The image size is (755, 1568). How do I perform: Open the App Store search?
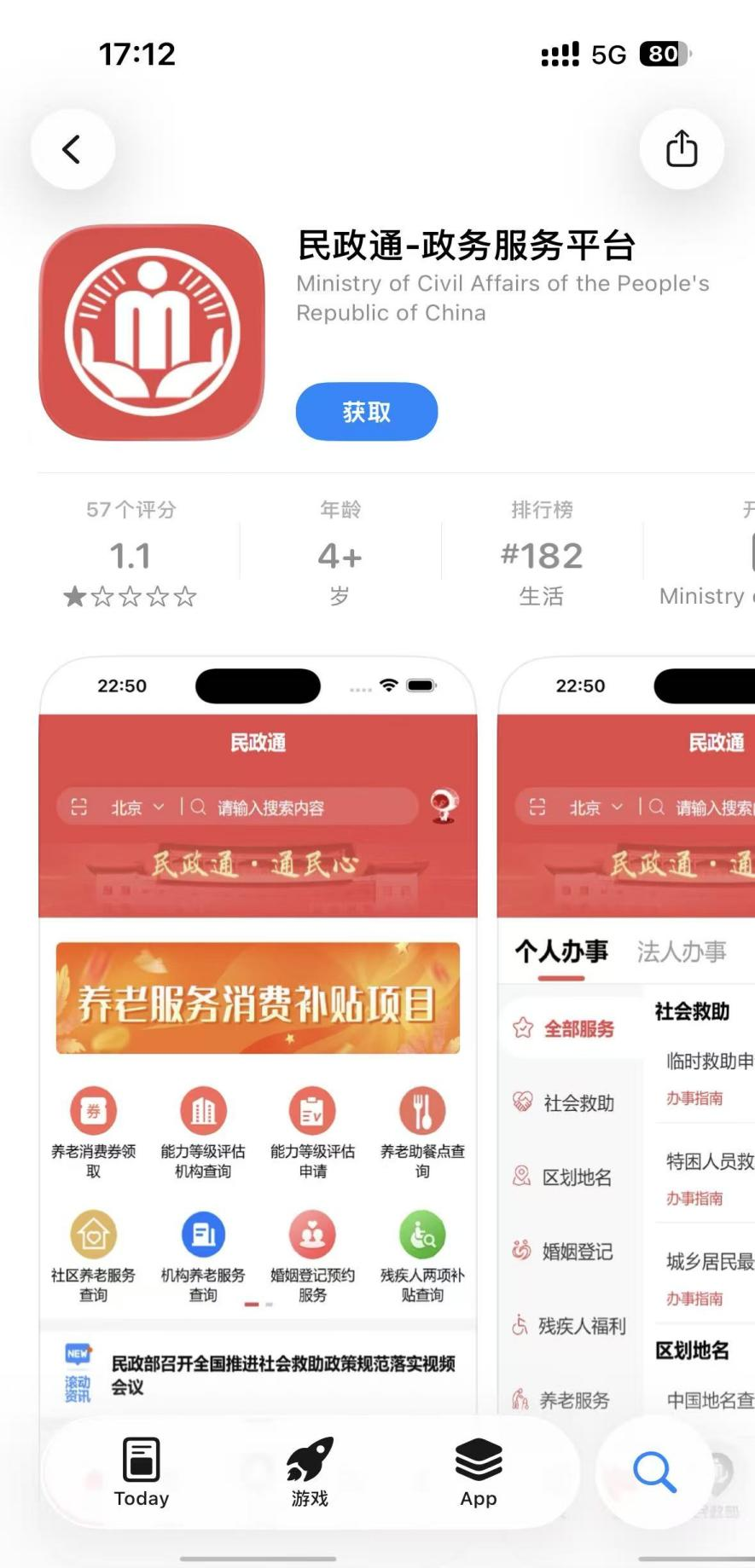654,1472
